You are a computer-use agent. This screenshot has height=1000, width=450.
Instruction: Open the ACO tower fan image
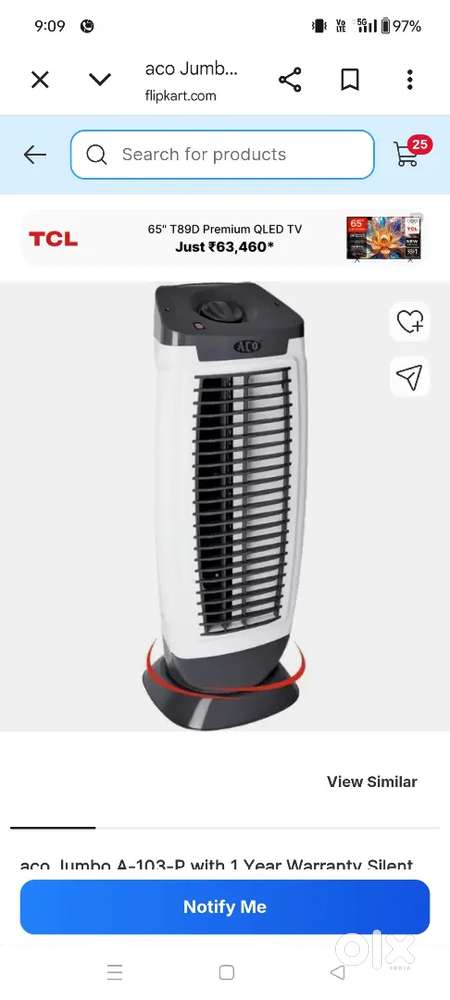point(224,506)
